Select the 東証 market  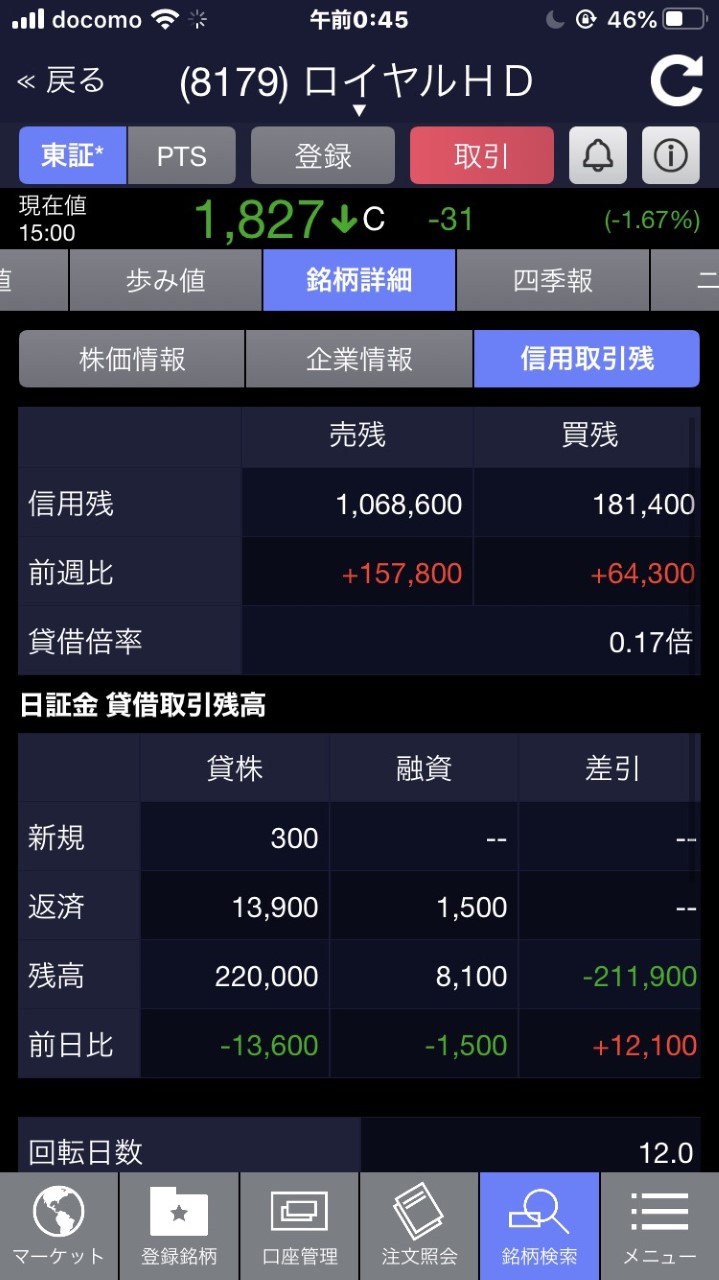pyautogui.click(x=72, y=155)
